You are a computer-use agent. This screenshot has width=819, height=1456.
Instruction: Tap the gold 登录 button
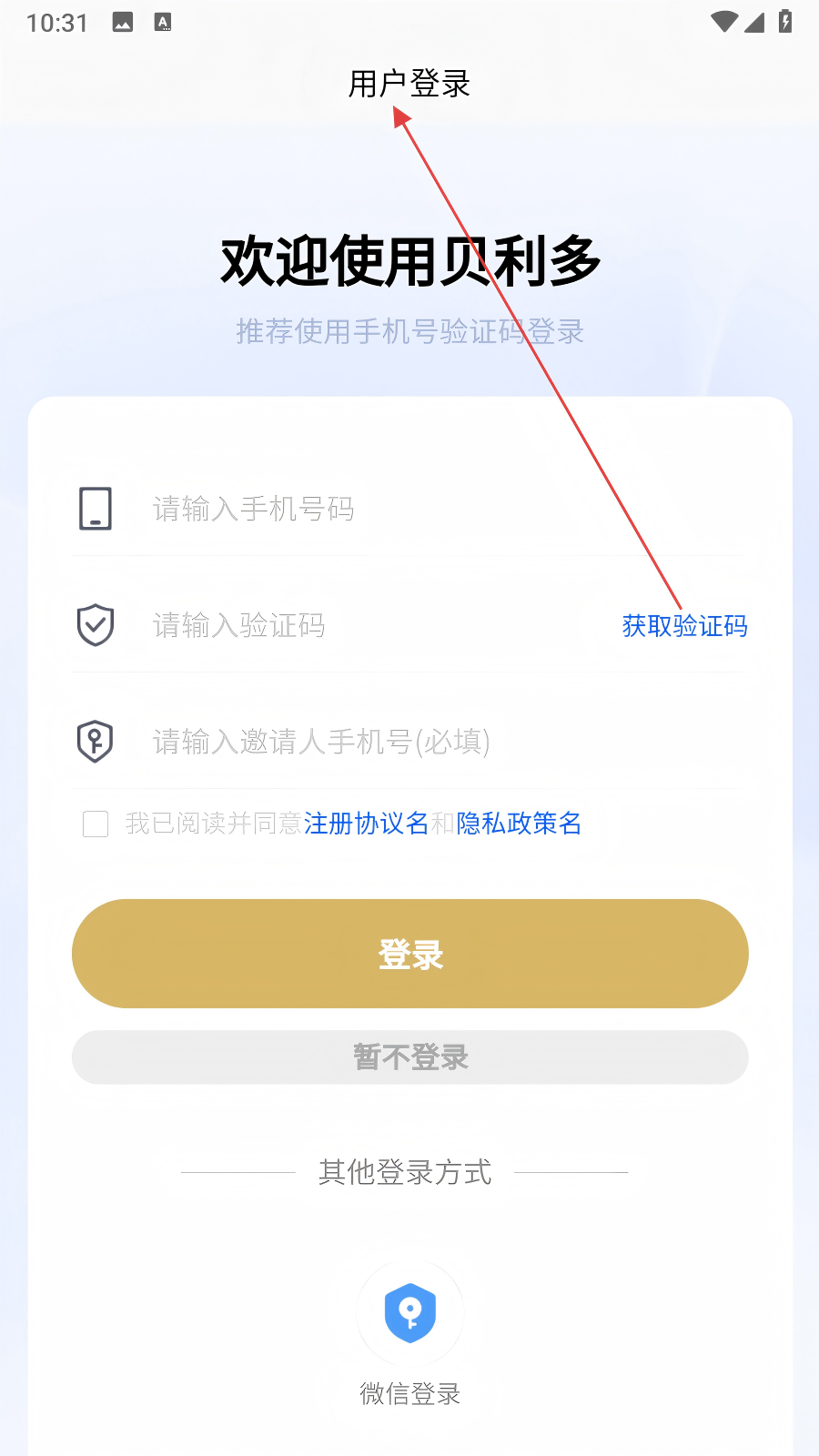[x=410, y=954]
